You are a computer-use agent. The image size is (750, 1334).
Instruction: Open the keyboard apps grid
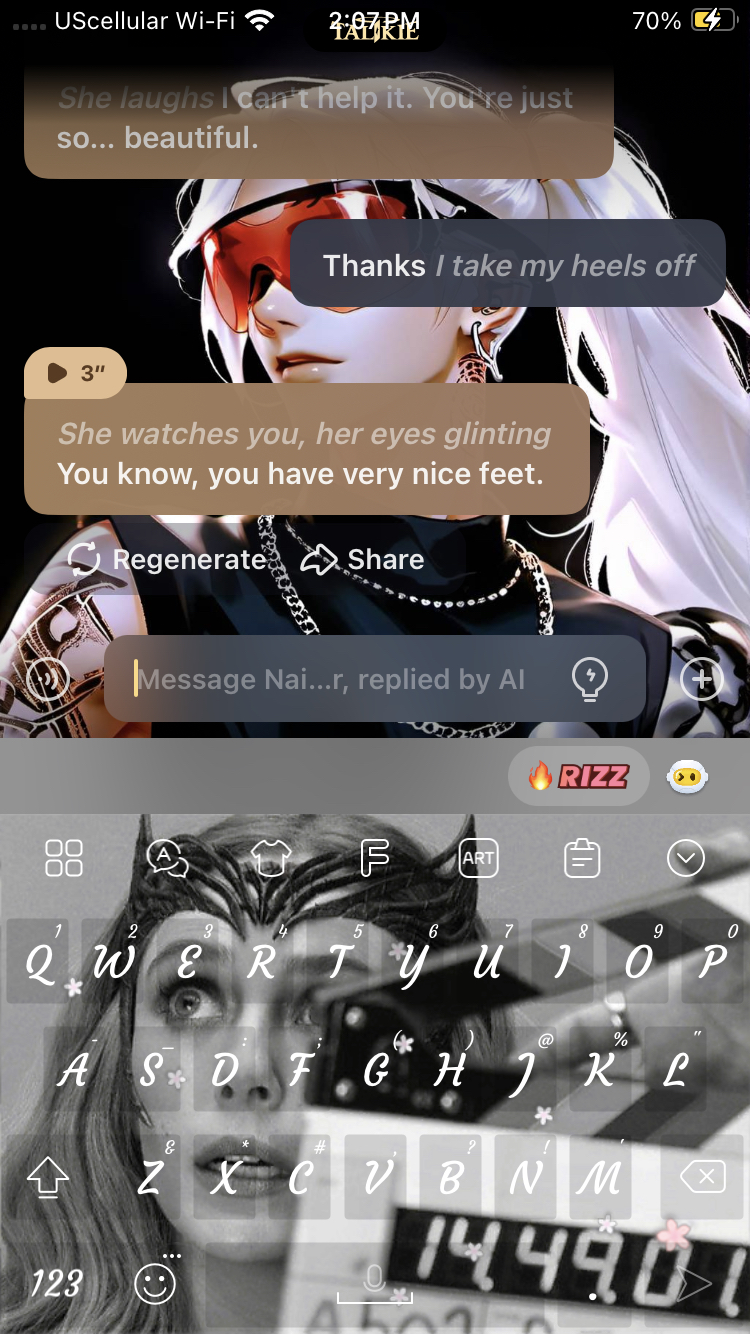point(64,858)
